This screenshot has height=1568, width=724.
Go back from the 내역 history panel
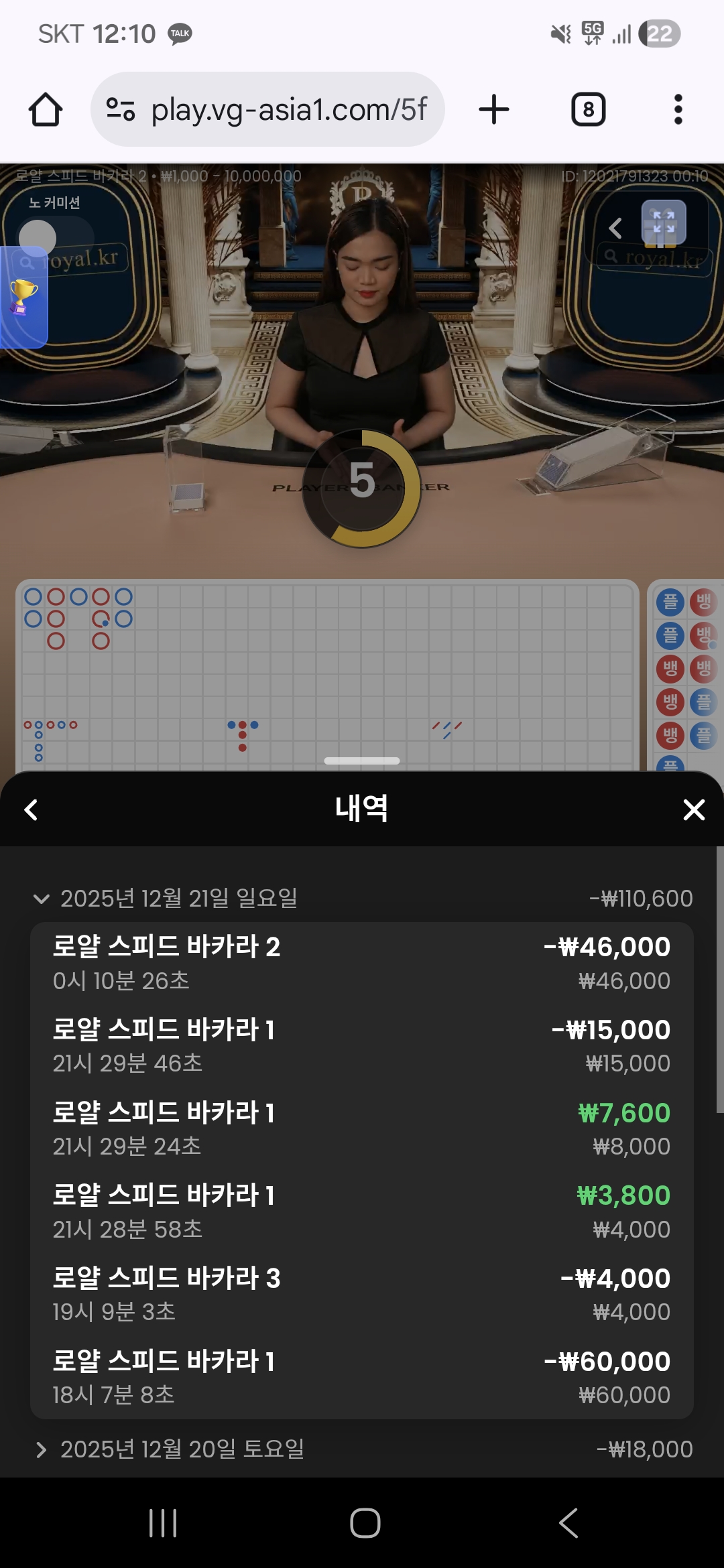31,809
